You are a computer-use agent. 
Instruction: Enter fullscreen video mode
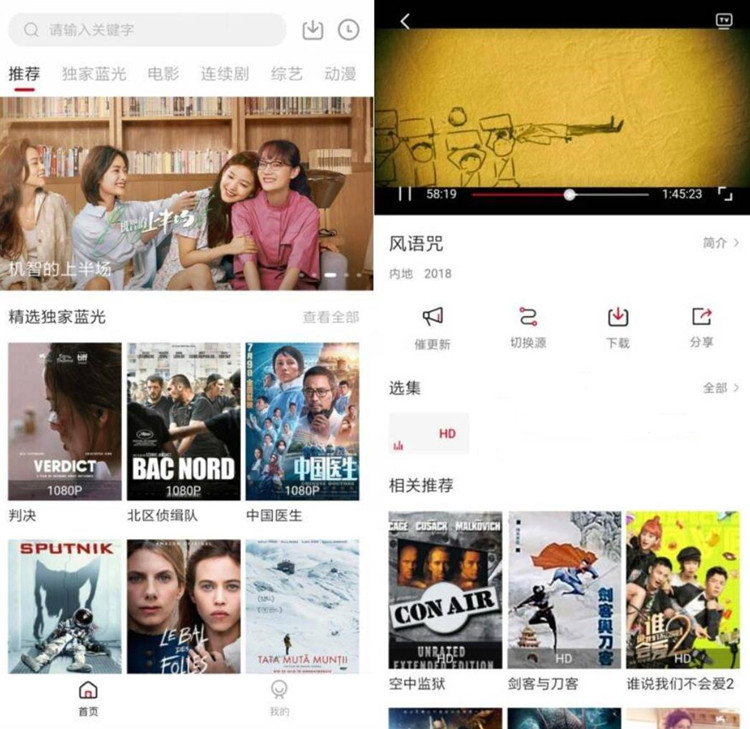tap(725, 194)
